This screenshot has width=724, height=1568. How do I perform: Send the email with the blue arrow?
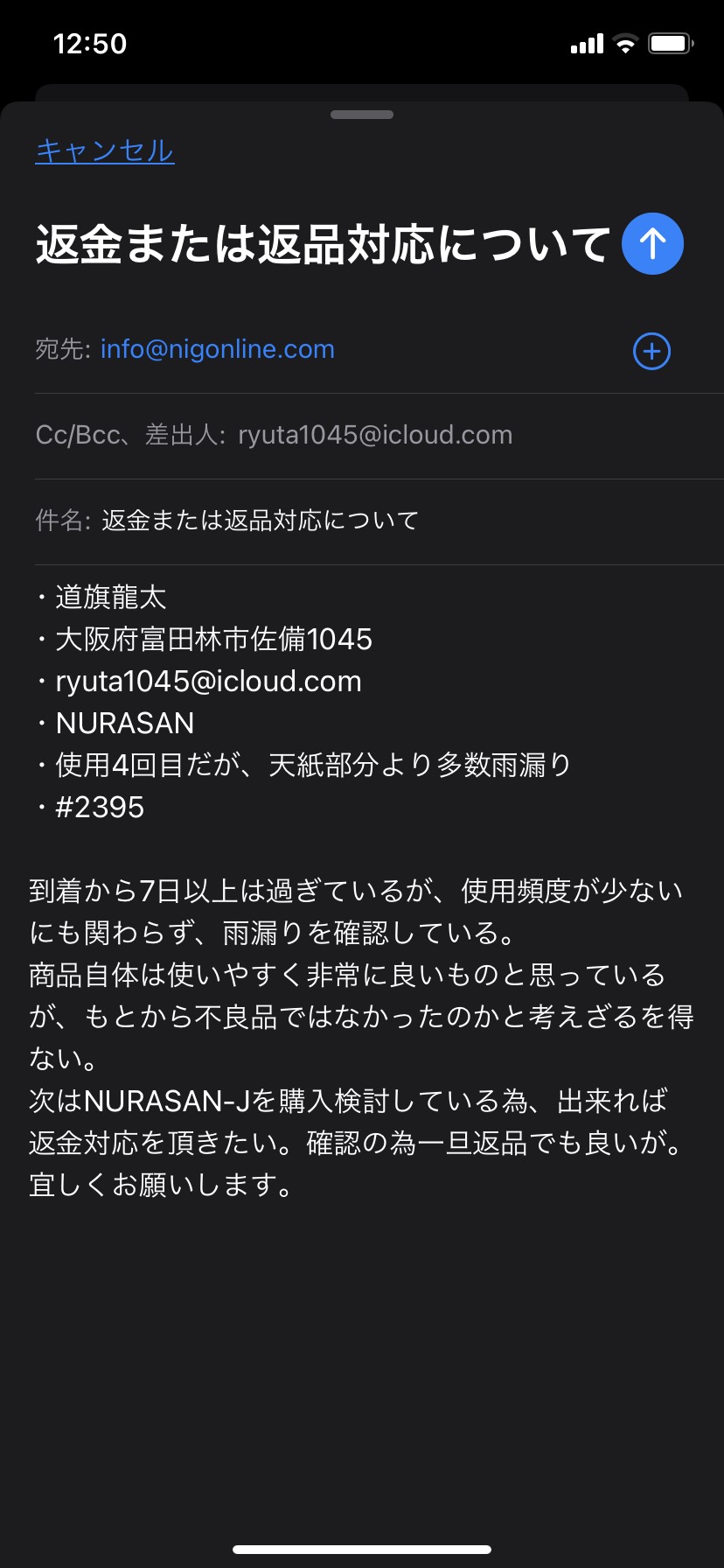[652, 243]
